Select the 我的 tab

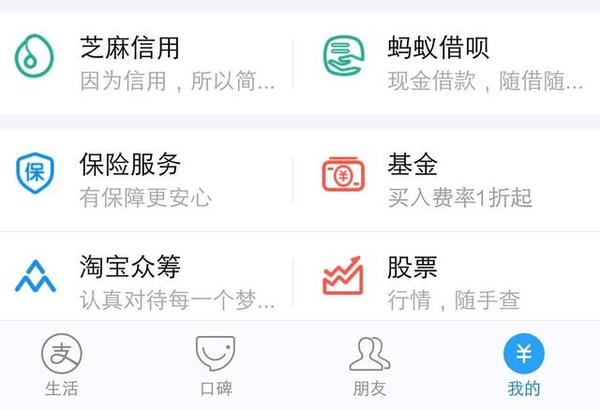click(523, 366)
